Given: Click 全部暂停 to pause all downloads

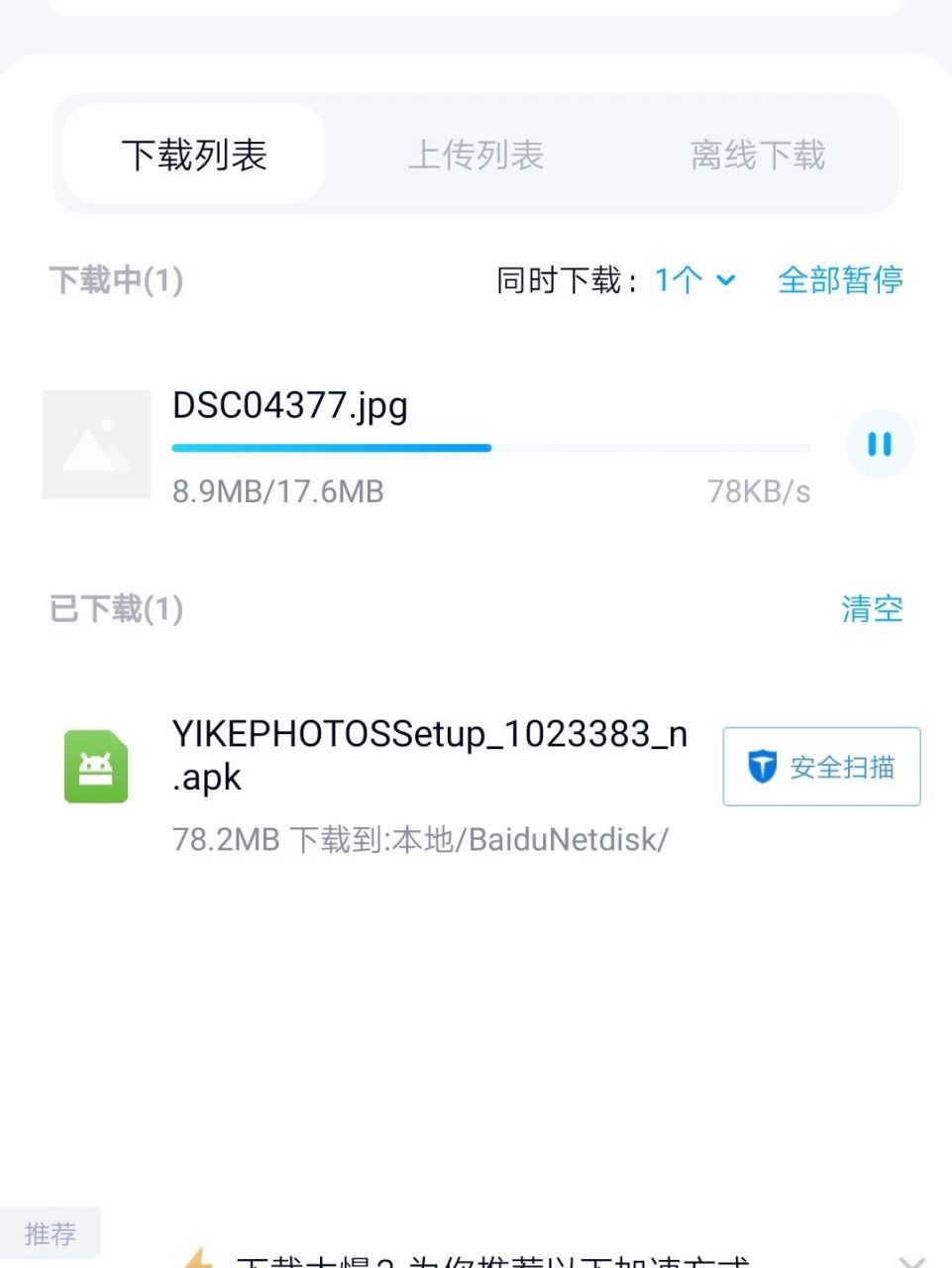Looking at the screenshot, I should point(840,280).
